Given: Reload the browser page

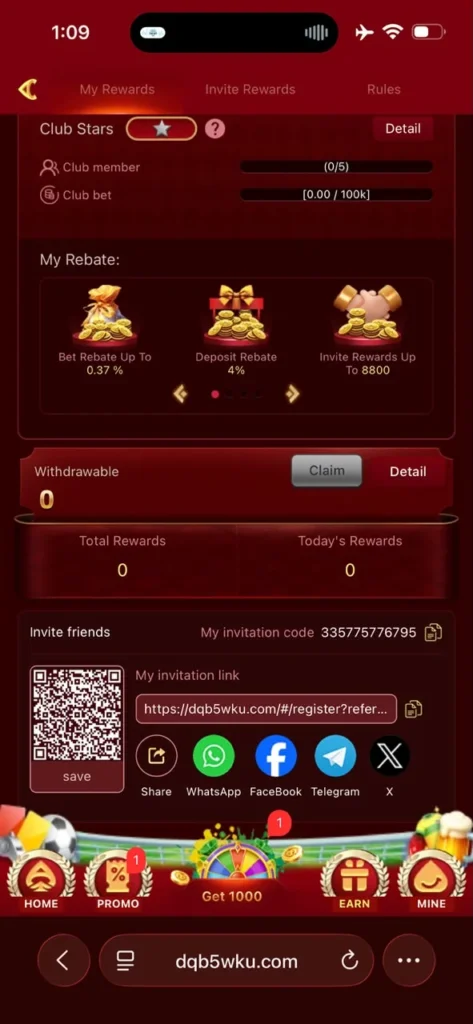Looking at the screenshot, I should tap(350, 961).
